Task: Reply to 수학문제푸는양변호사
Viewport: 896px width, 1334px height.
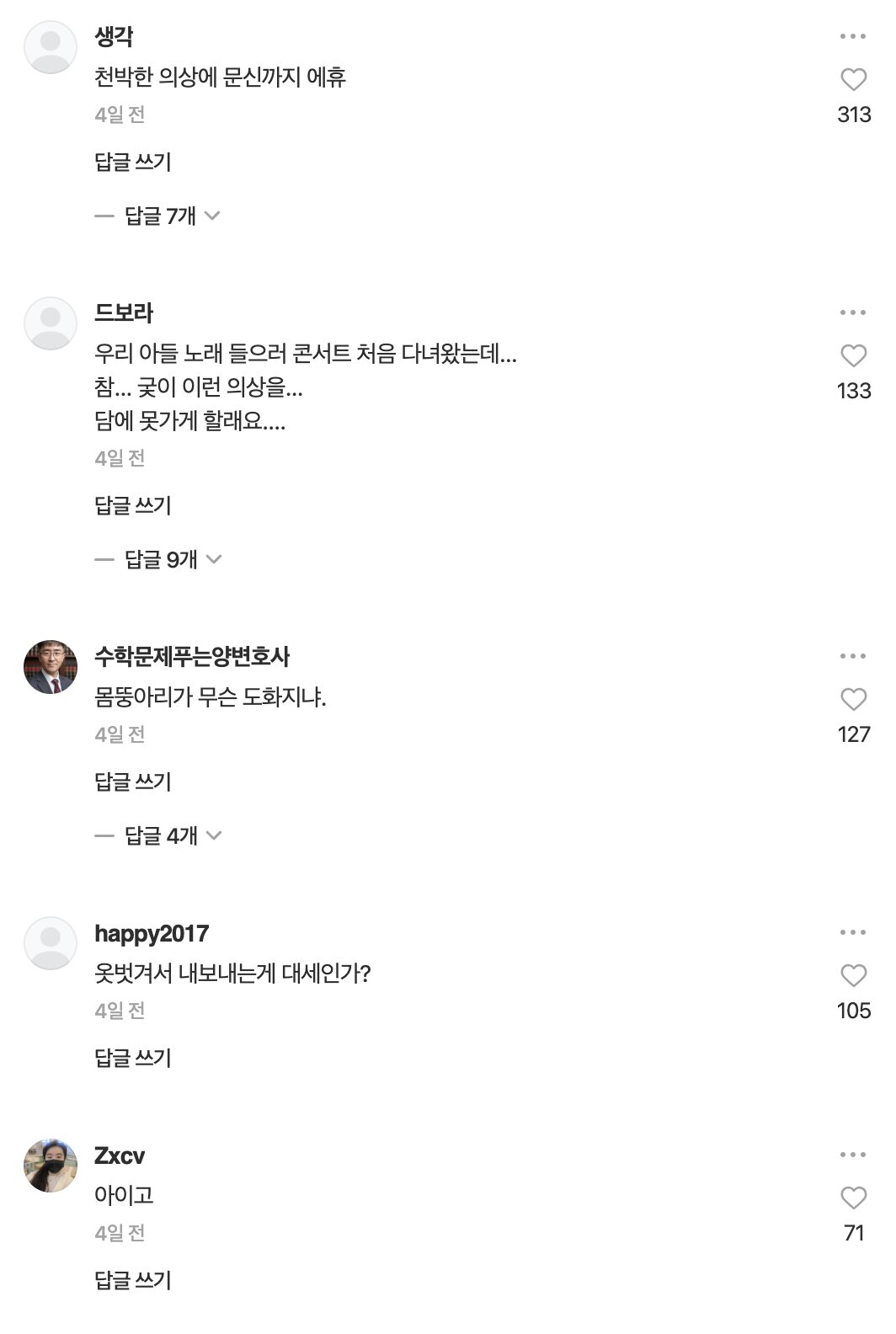Action: click(x=133, y=782)
